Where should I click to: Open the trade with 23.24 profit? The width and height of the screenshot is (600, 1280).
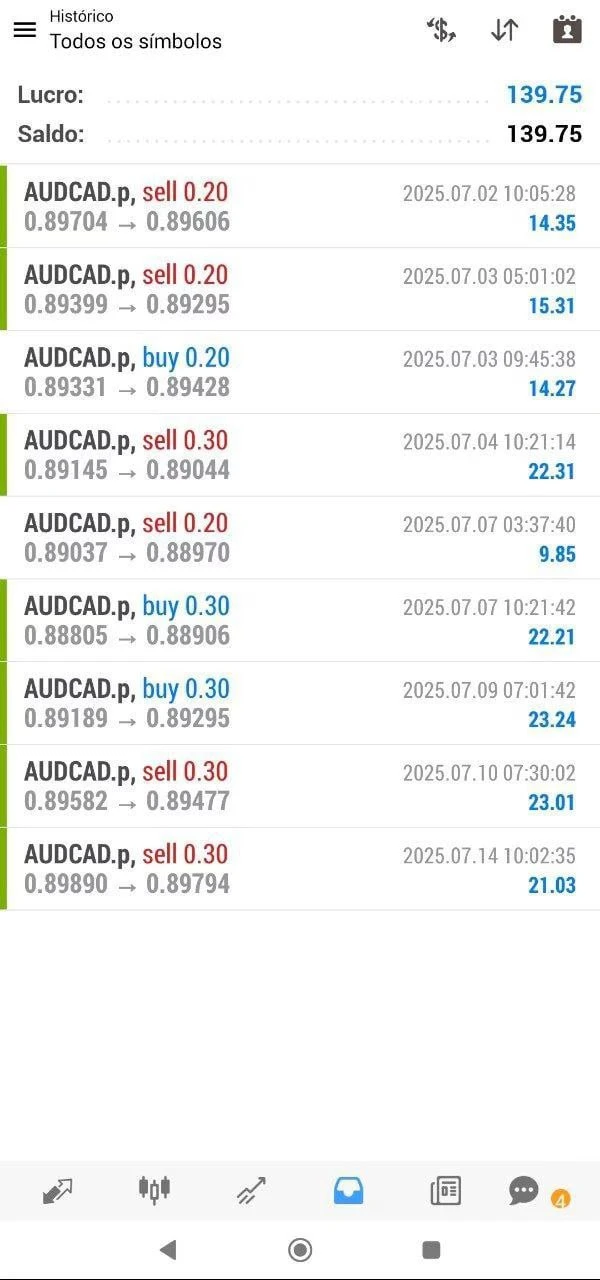pyautogui.click(x=300, y=704)
